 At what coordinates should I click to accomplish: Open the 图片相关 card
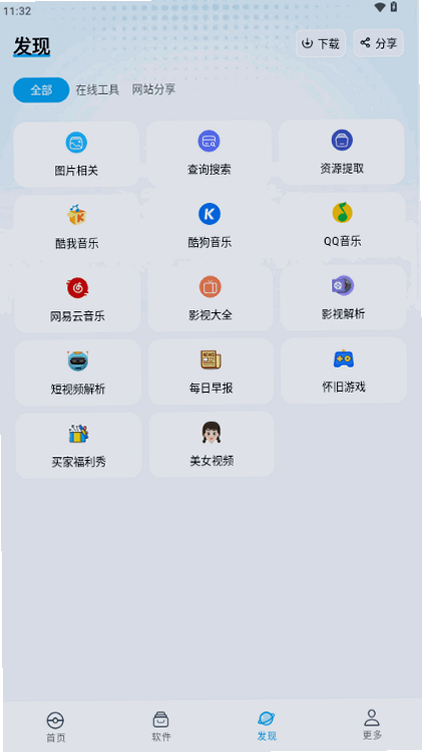76,154
